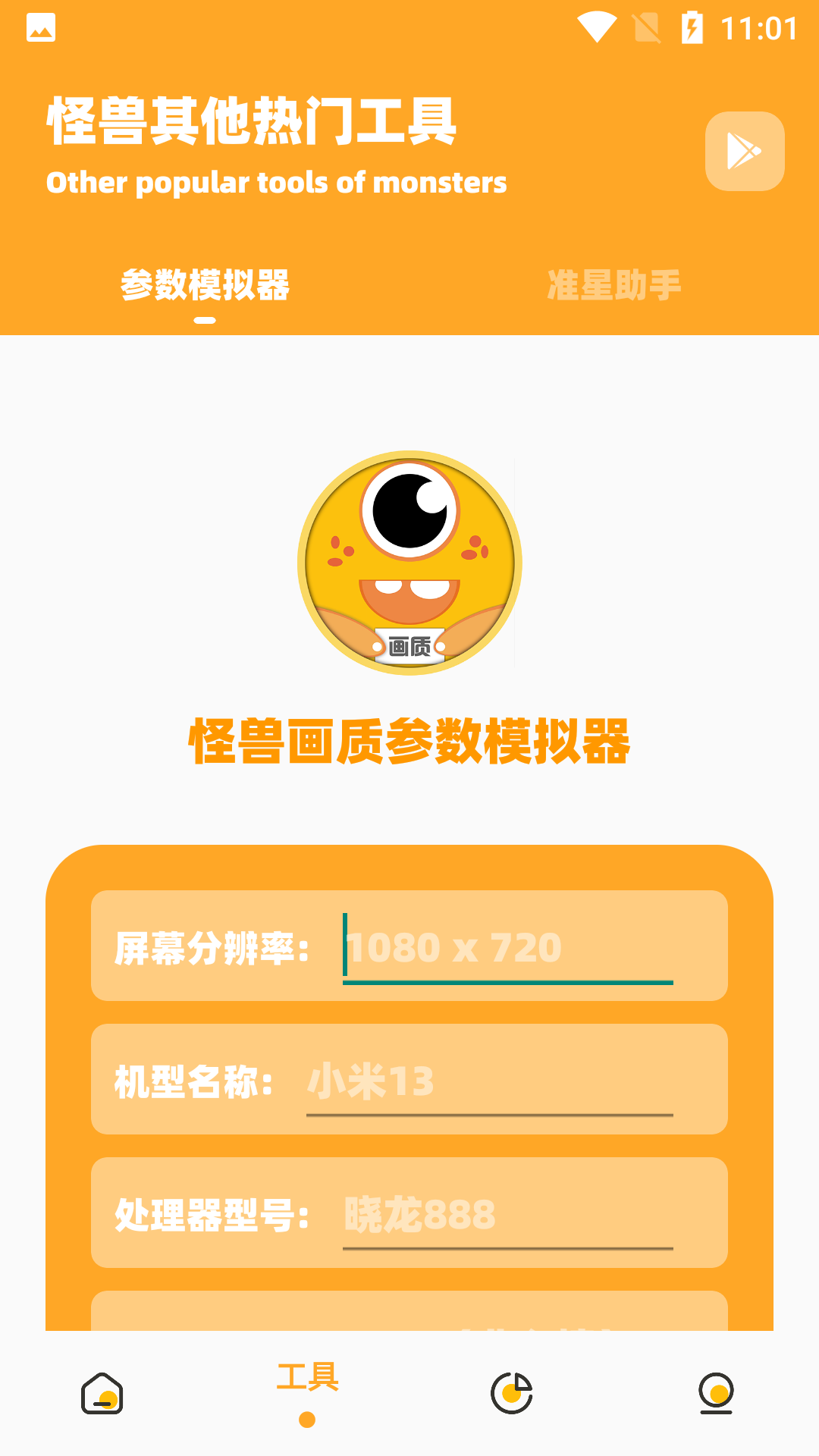
Task: Edit the screen resolution 1080 x 720 field
Action: point(508,948)
